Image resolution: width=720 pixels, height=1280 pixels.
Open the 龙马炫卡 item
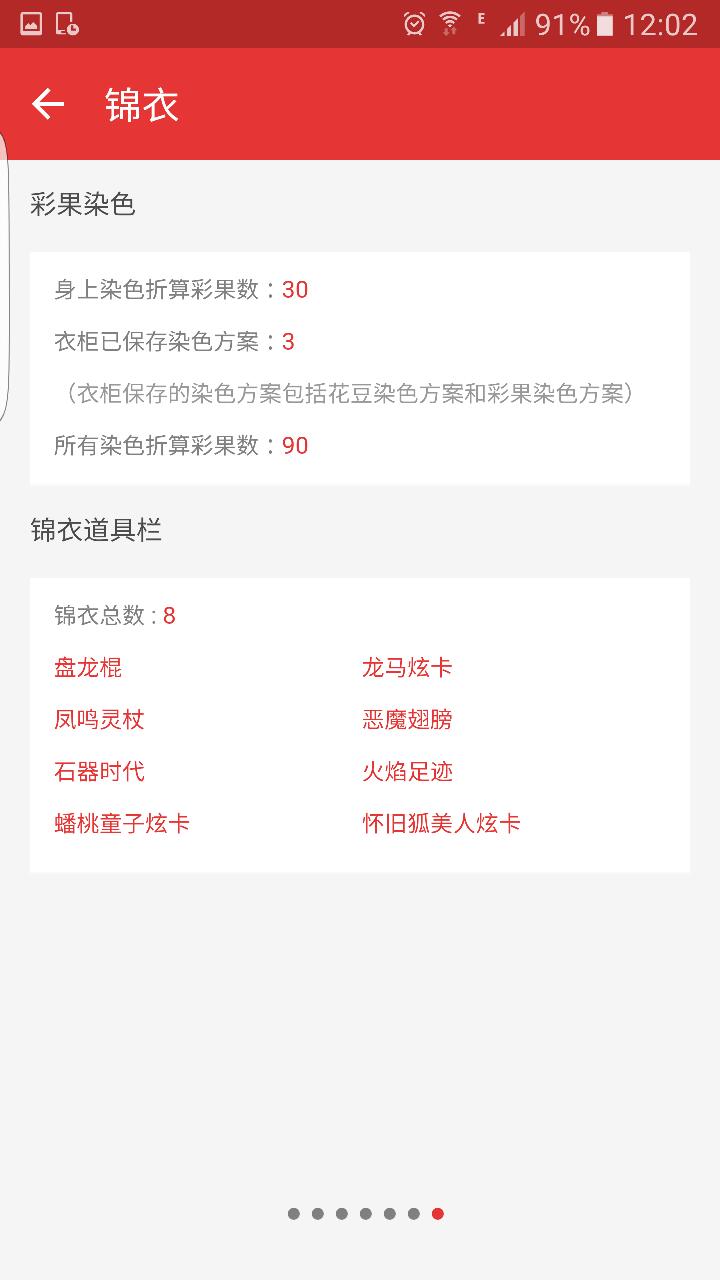pos(407,668)
